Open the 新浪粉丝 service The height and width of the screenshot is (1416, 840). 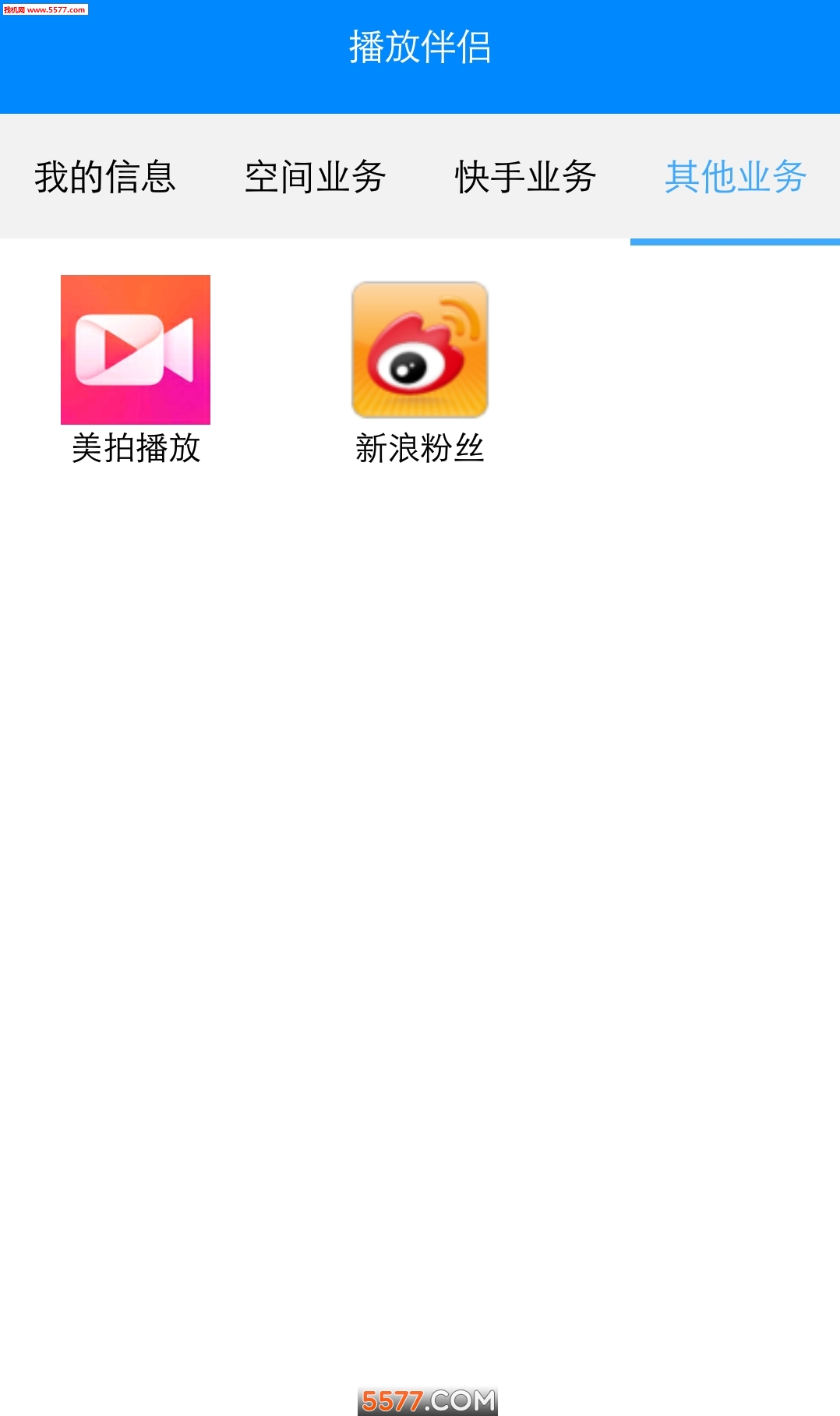click(420, 351)
